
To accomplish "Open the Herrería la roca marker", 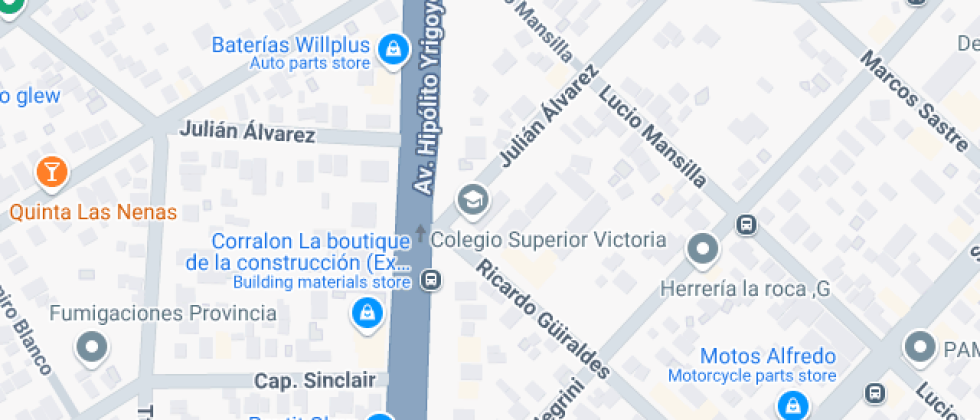I will click(704, 247).
